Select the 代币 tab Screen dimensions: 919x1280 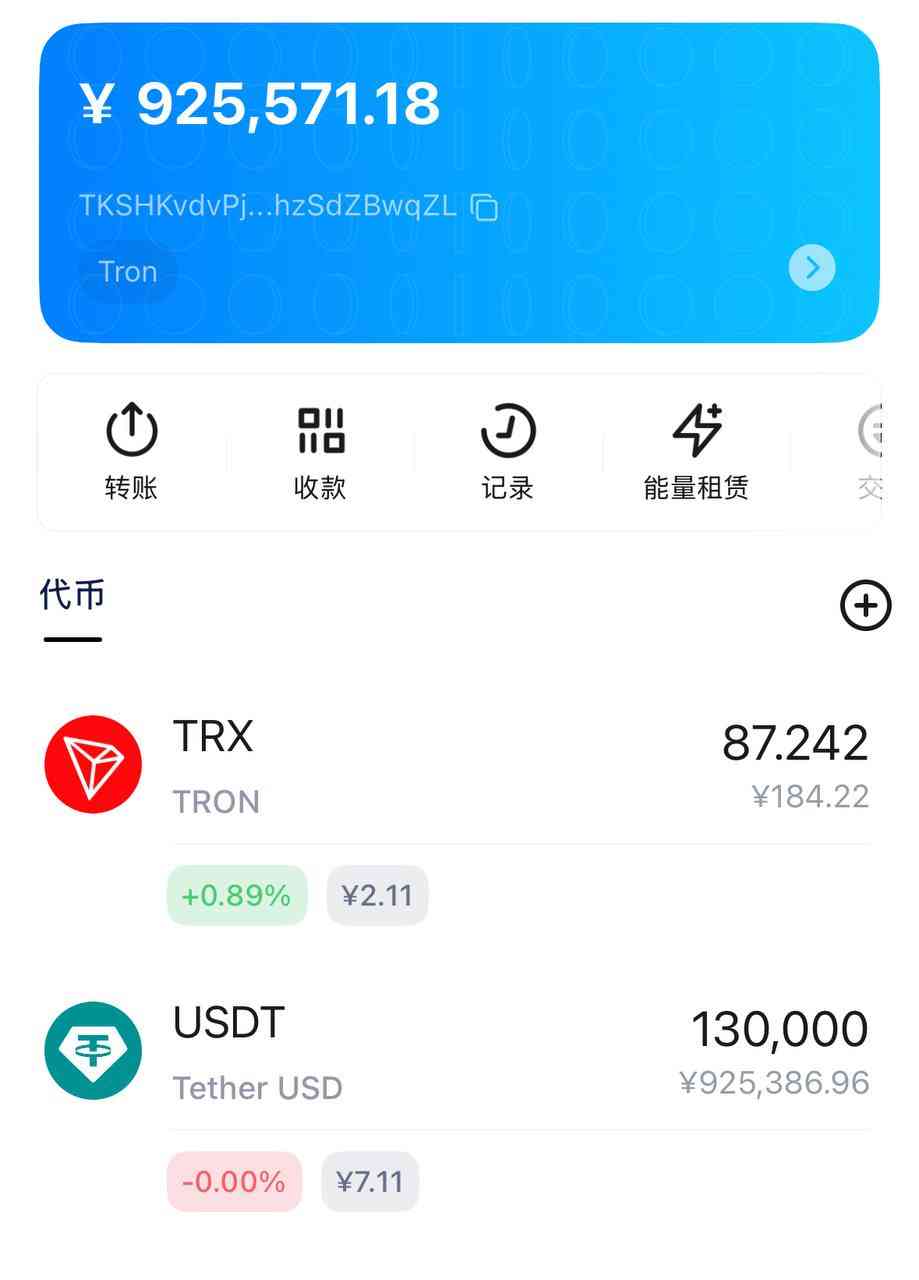coord(72,595)
